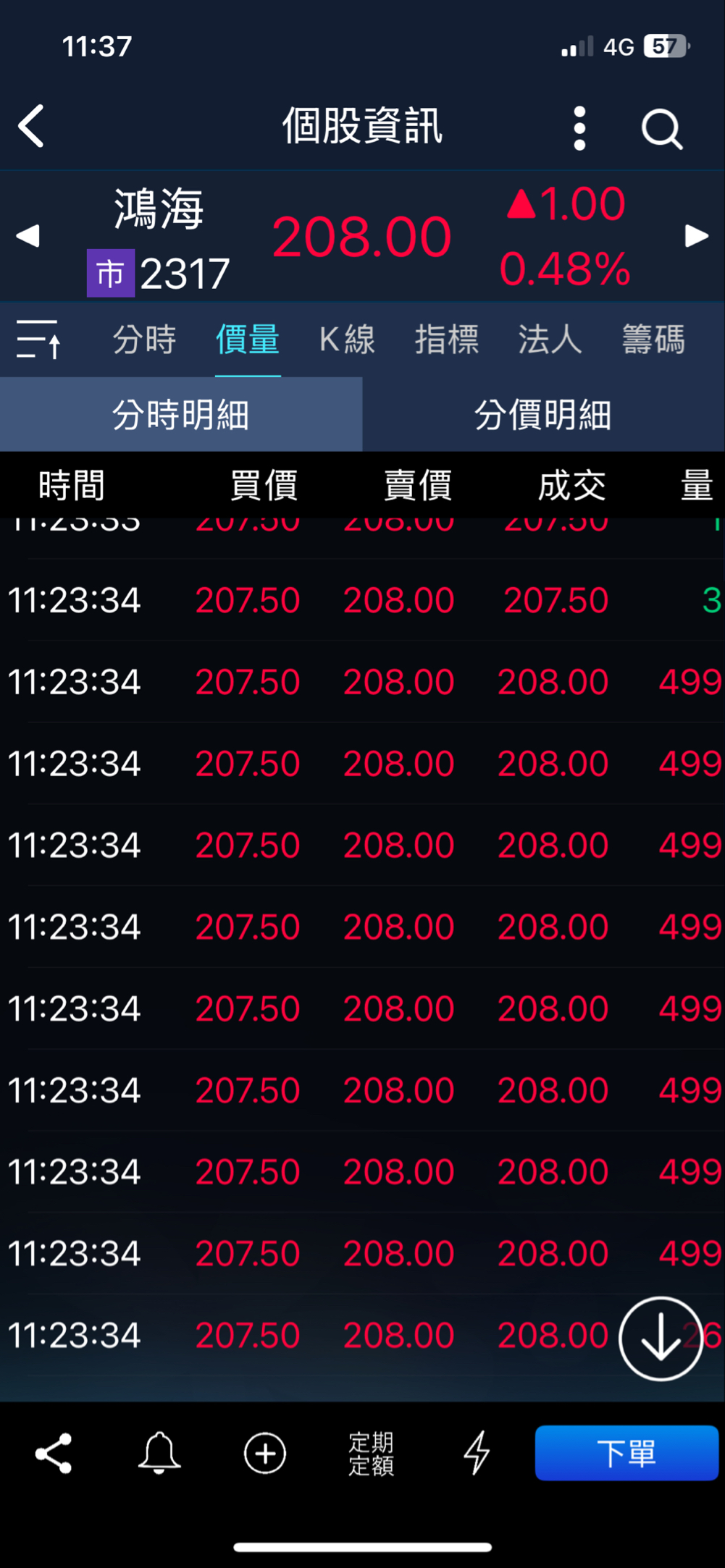725x1568 pixels.
Task: Open the 指標 tab
Action: [447, 339]
